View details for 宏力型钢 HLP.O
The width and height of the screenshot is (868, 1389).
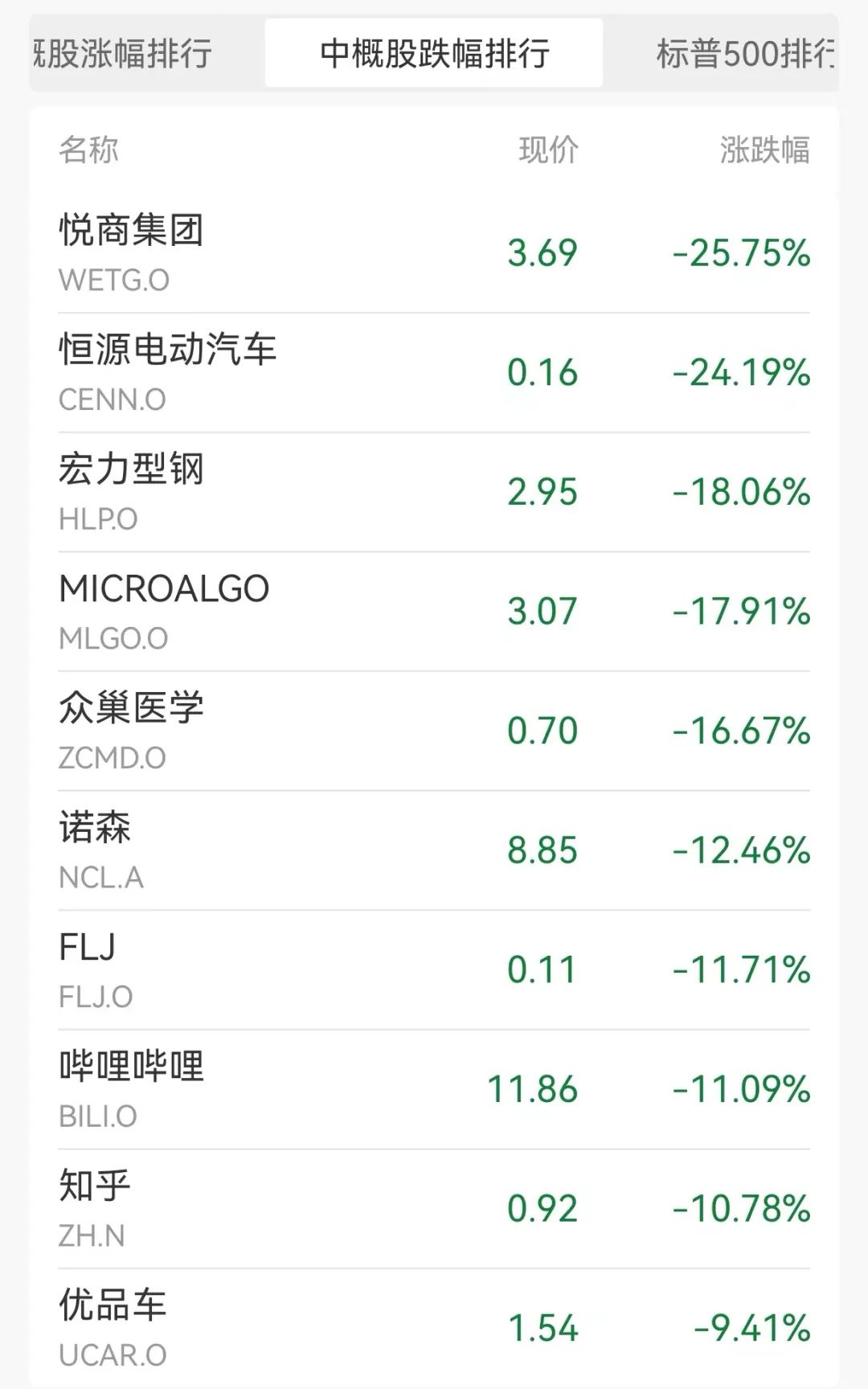[434, 492]
